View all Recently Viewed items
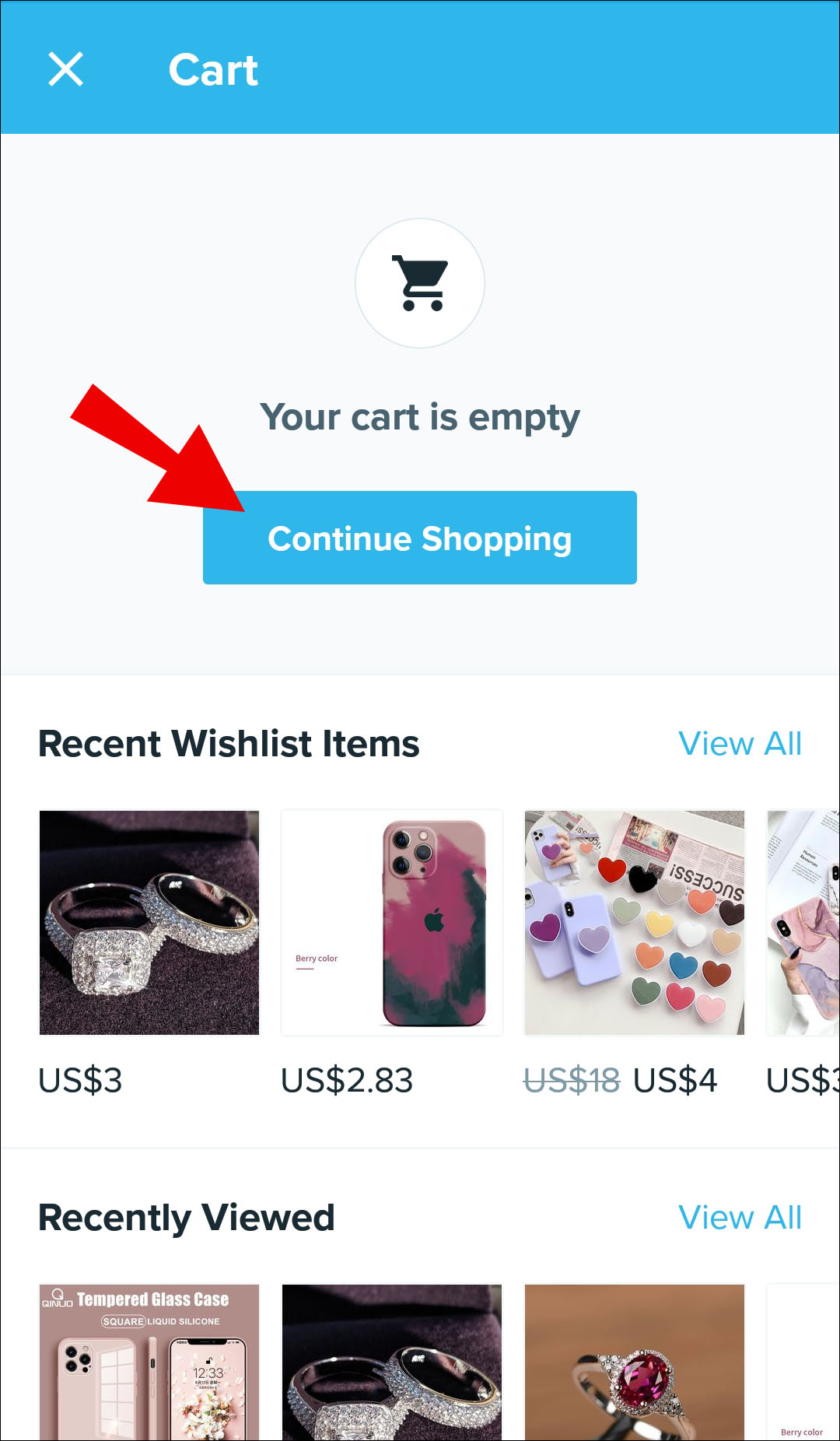The image size is (840, 1441). pos(739,1218)
